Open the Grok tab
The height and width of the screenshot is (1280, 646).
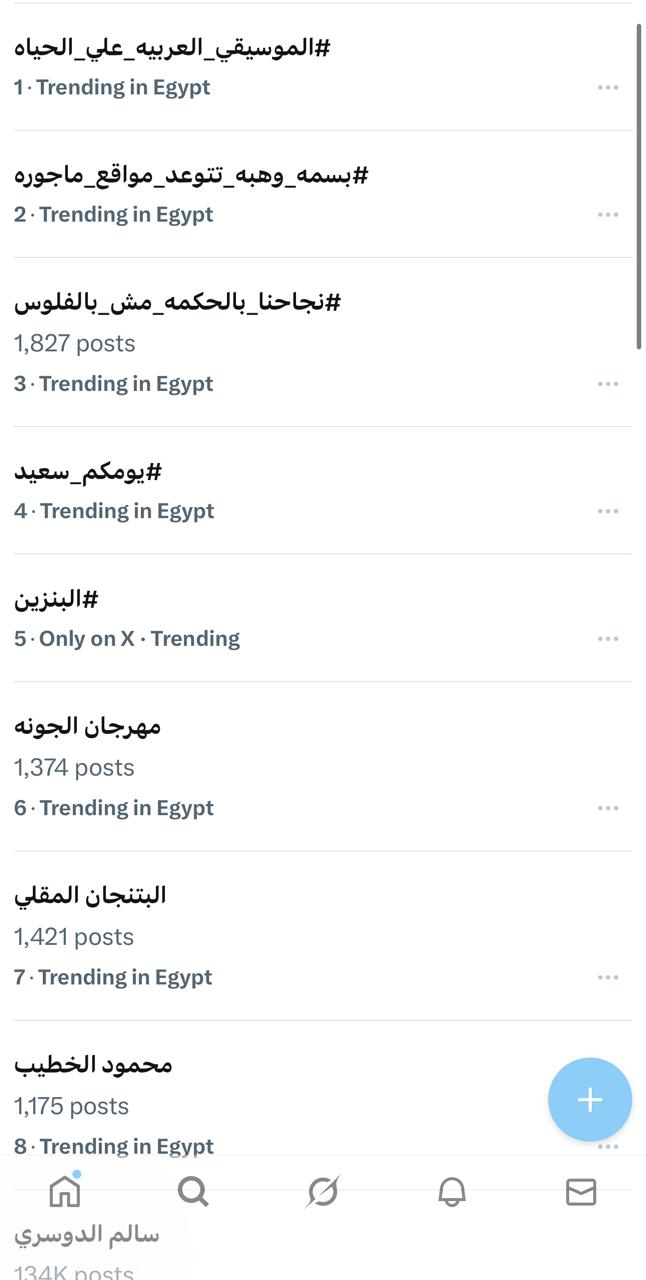[323, 1192]
